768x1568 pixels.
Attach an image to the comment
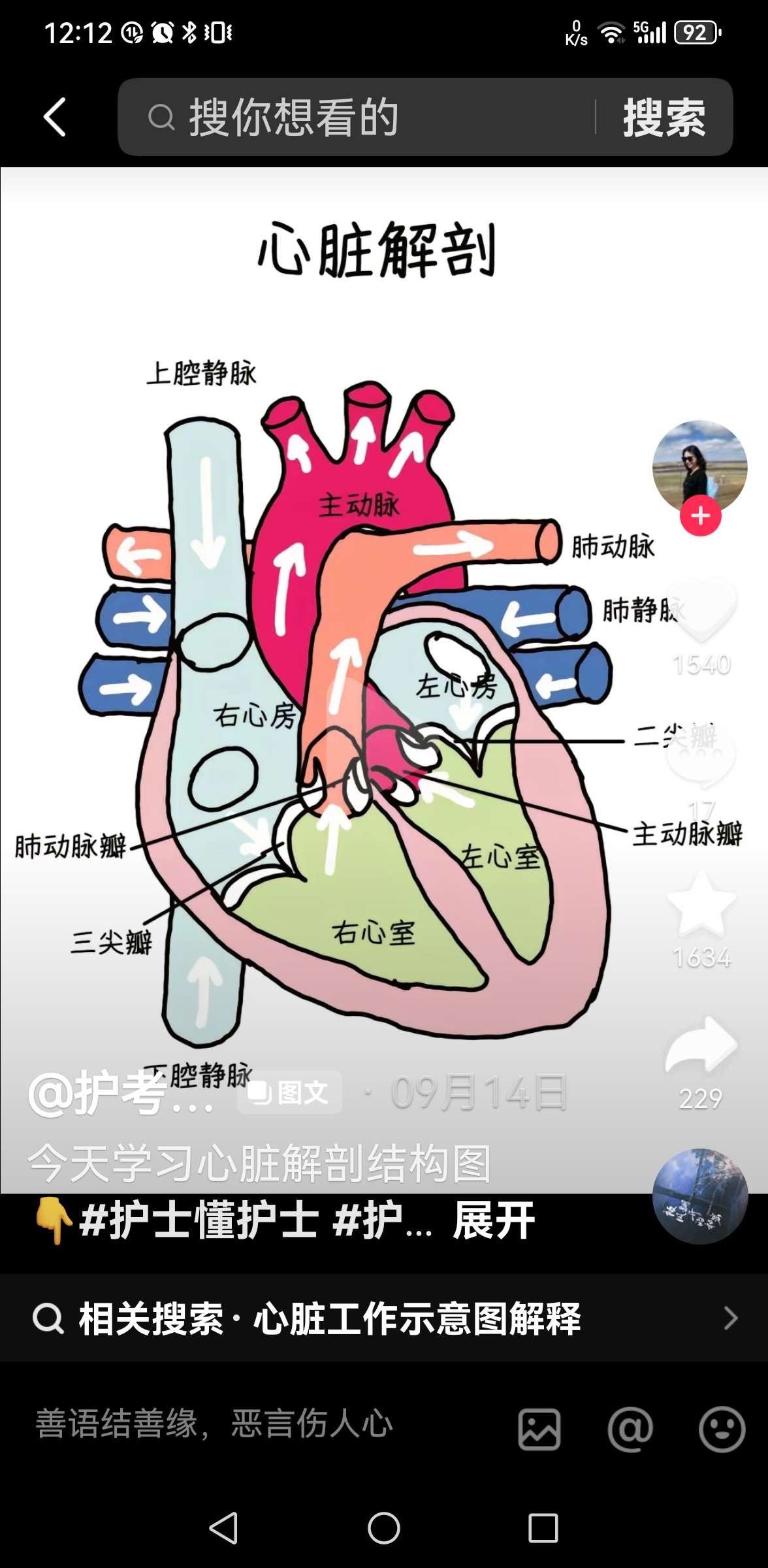[x=539, y=1429]
